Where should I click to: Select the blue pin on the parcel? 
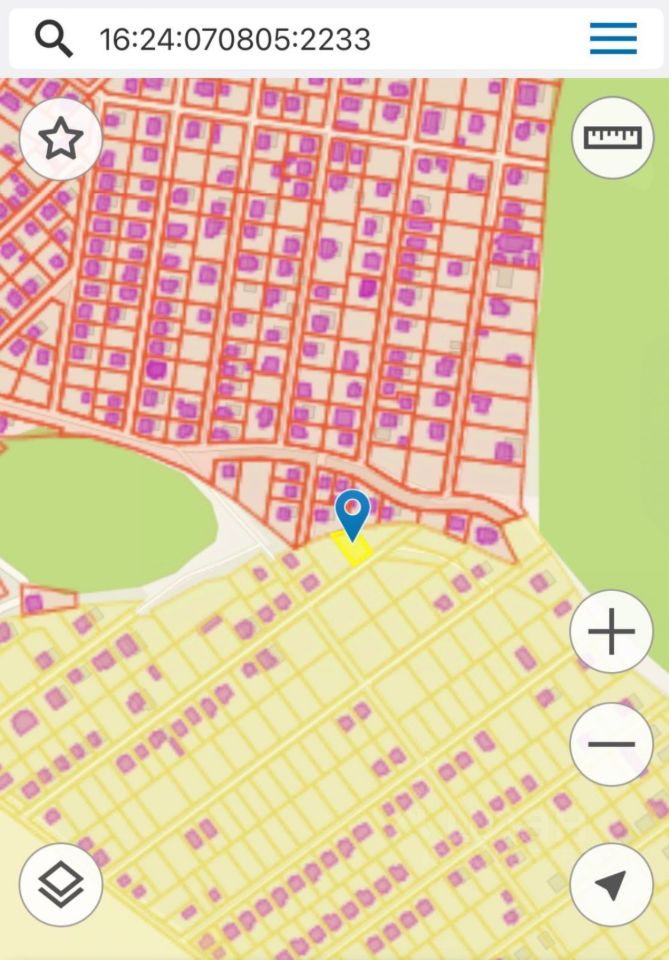click(x=352, y=513)
